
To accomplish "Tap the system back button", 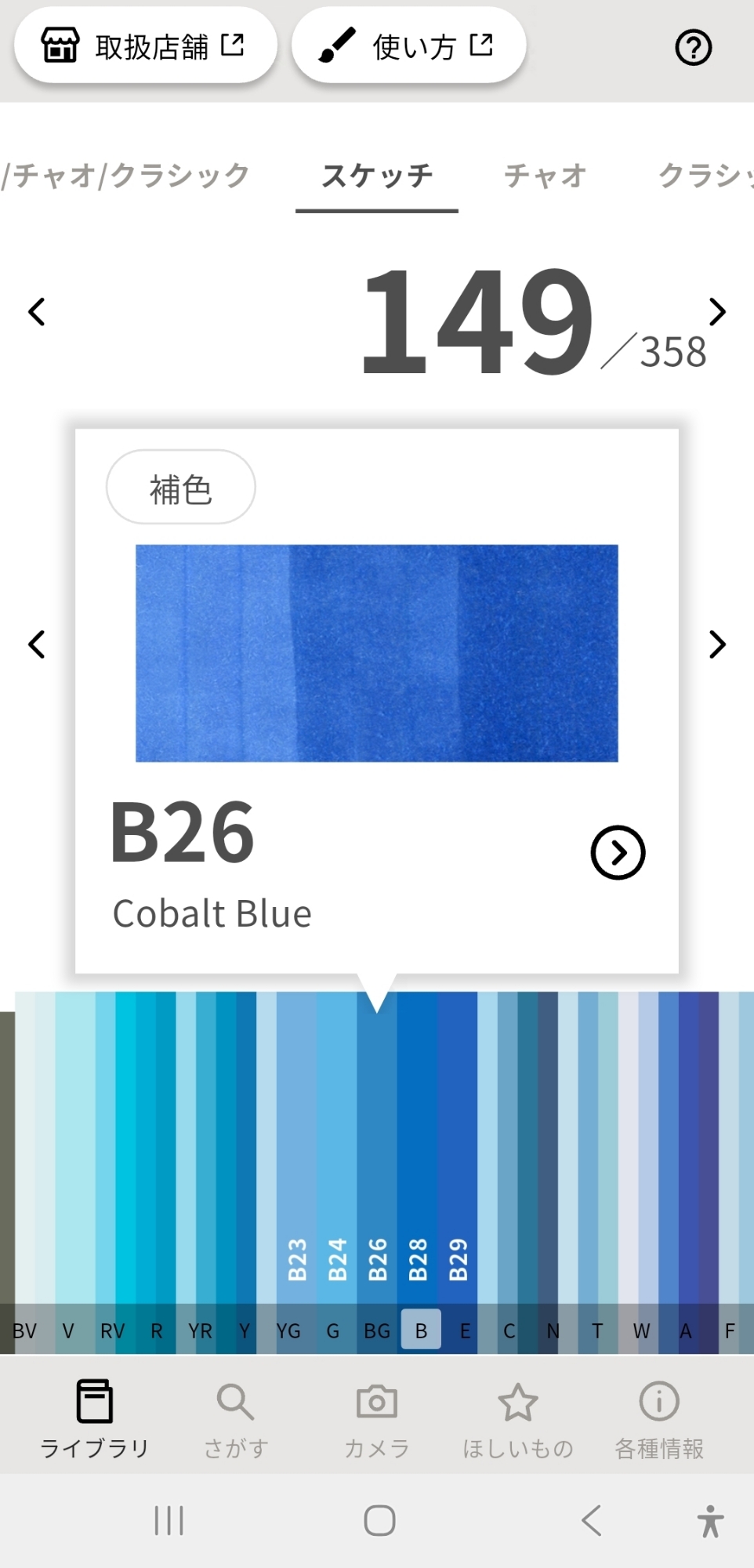I will point(592,1520).
